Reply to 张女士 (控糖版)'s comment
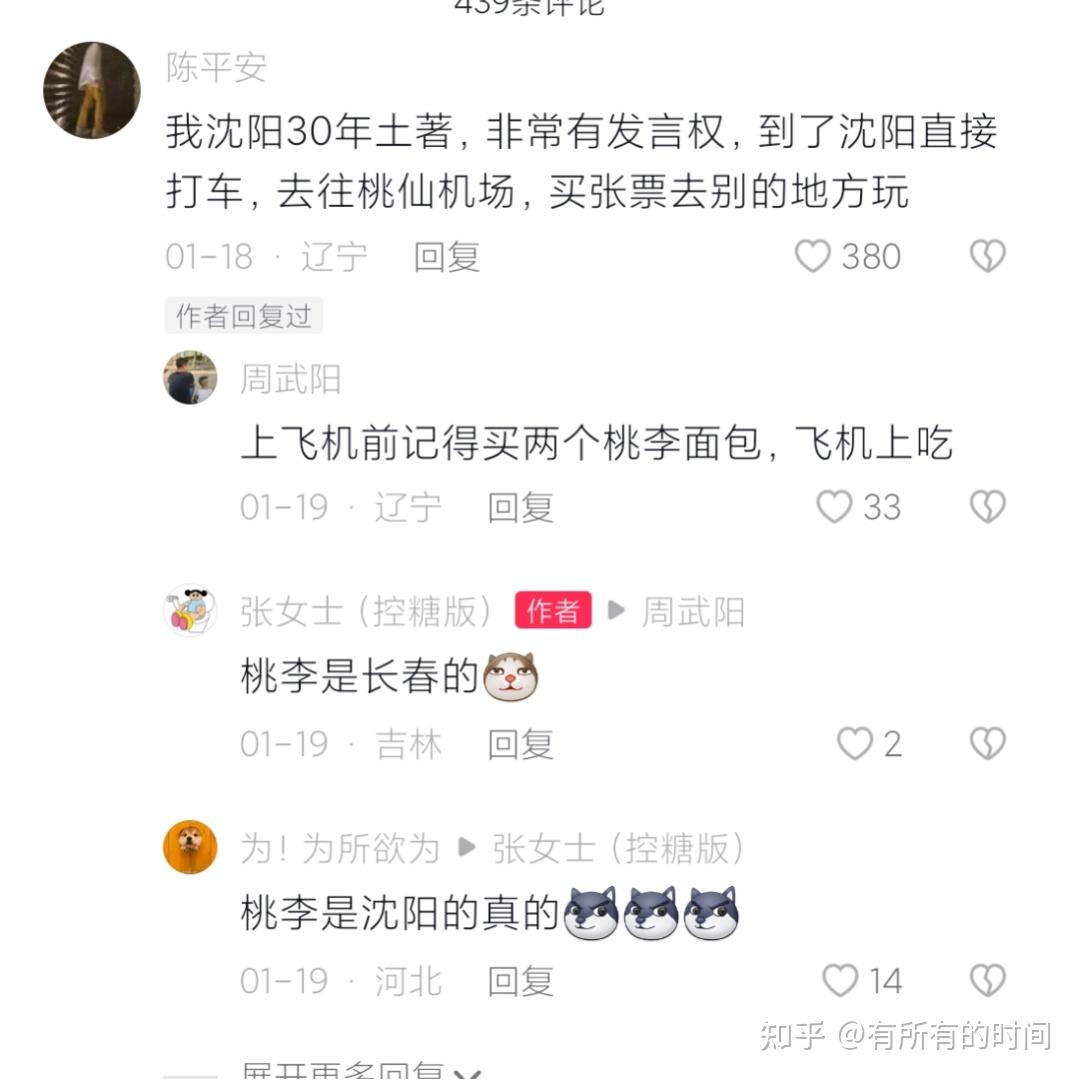 click(x=520, y=744)
